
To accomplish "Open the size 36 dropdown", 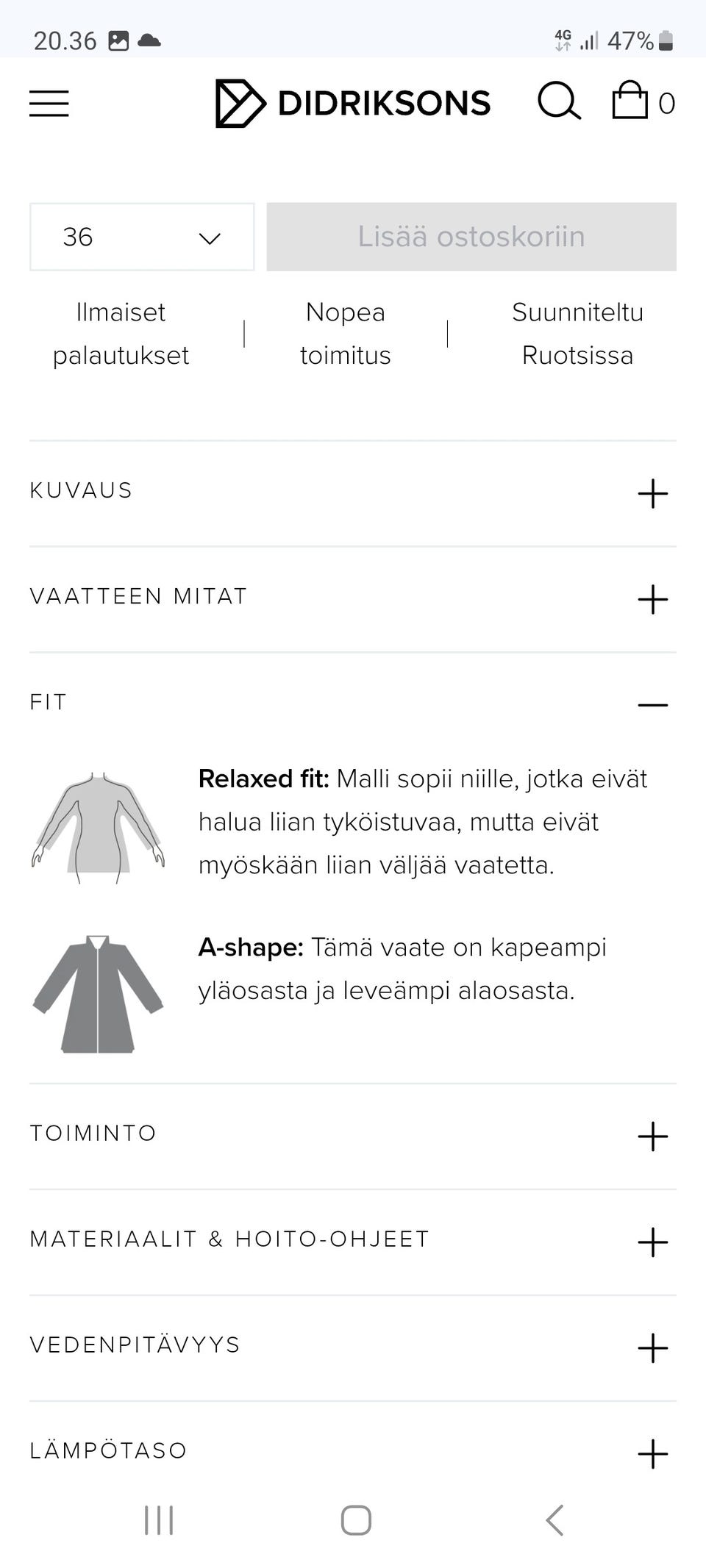I will click(141, 237).
